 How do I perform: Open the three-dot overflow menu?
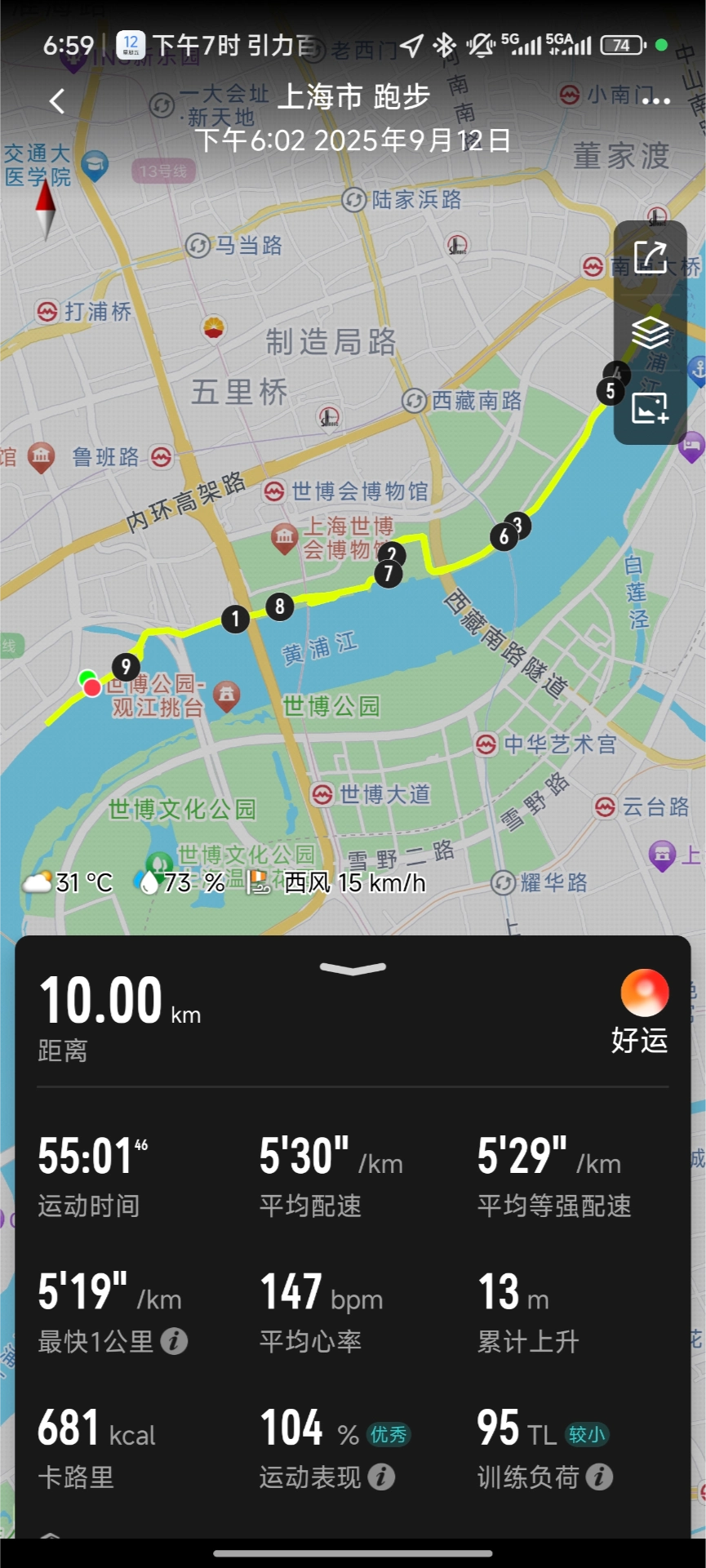coord(656,101)
